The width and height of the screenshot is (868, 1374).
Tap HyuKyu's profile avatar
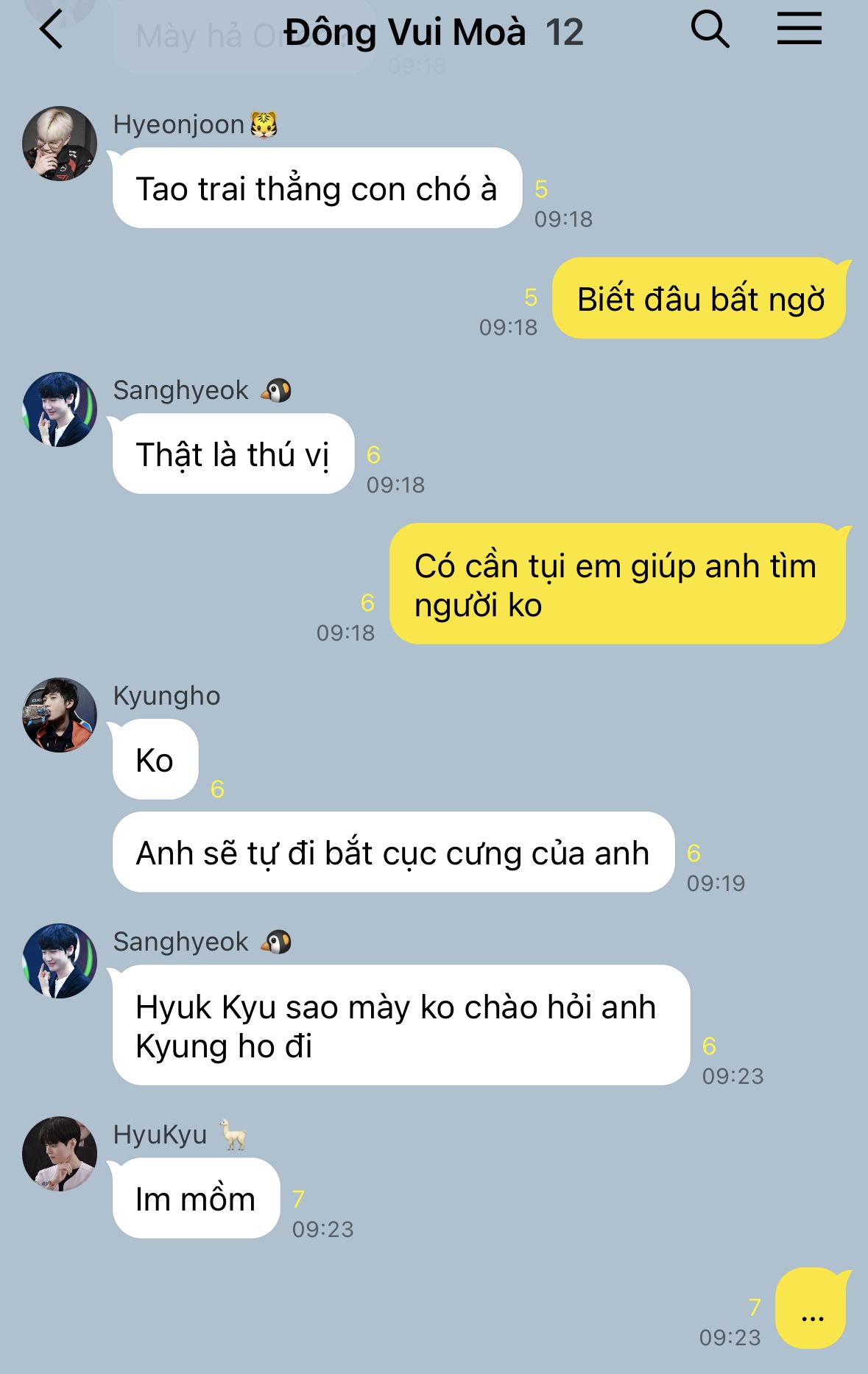(60, 1154)
